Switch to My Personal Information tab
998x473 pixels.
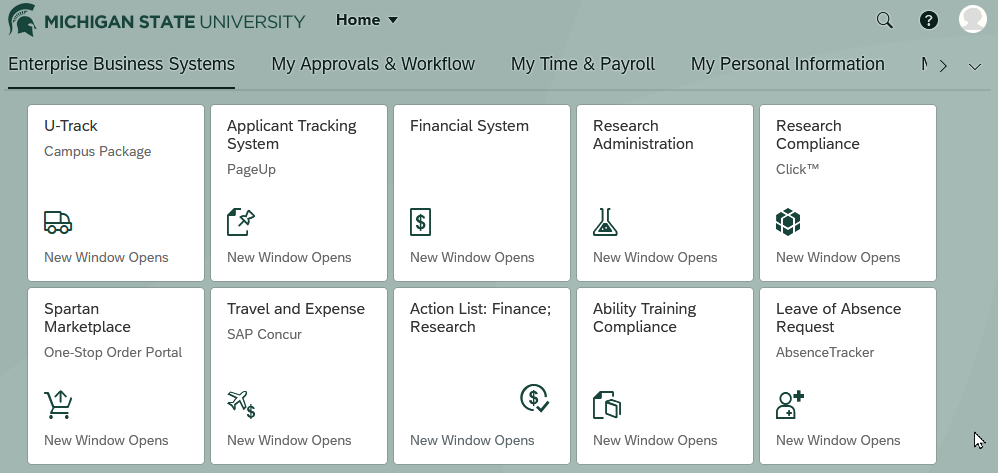point(787,64)
